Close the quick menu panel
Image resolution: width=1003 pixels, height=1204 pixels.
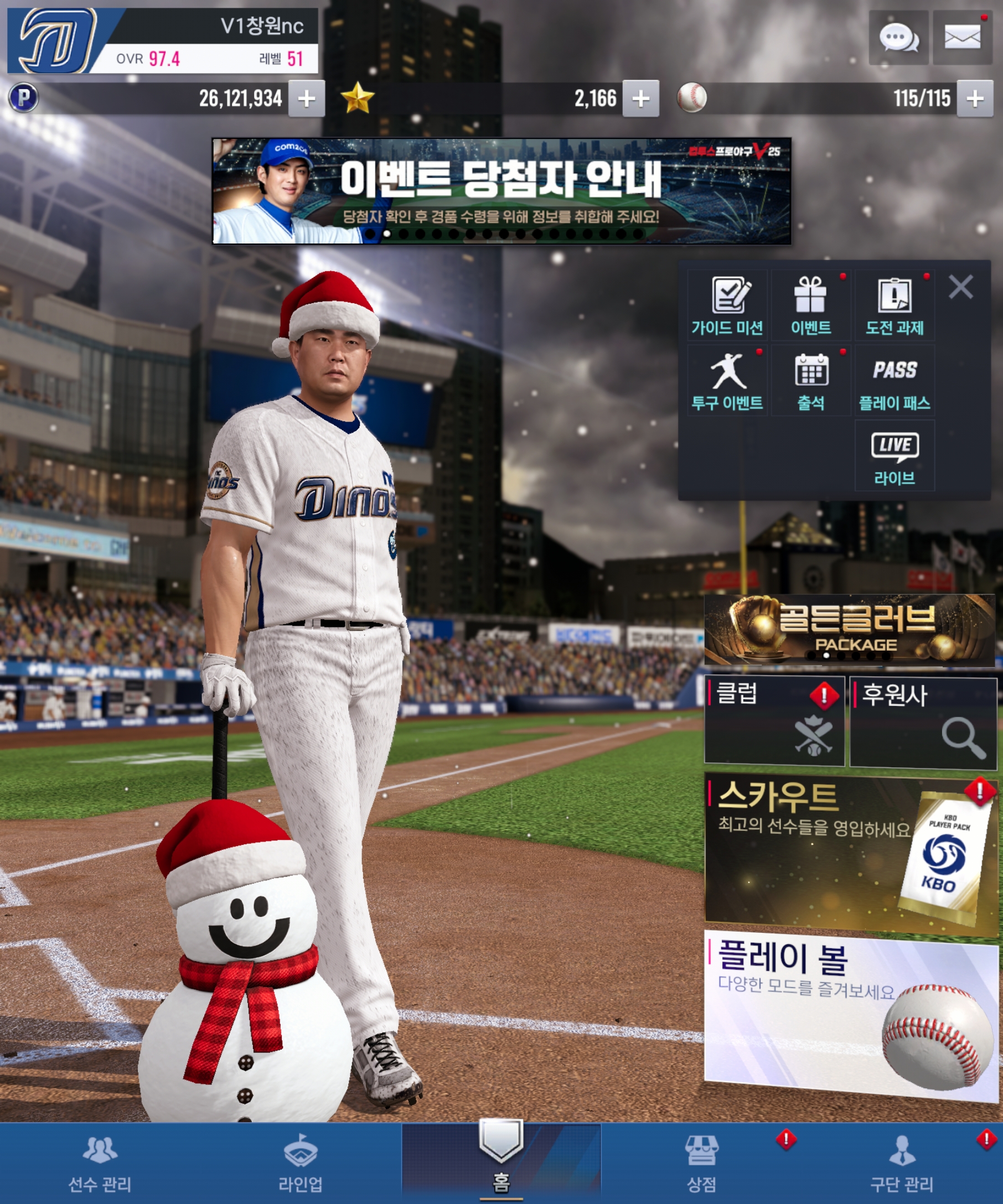coord(960,287)
